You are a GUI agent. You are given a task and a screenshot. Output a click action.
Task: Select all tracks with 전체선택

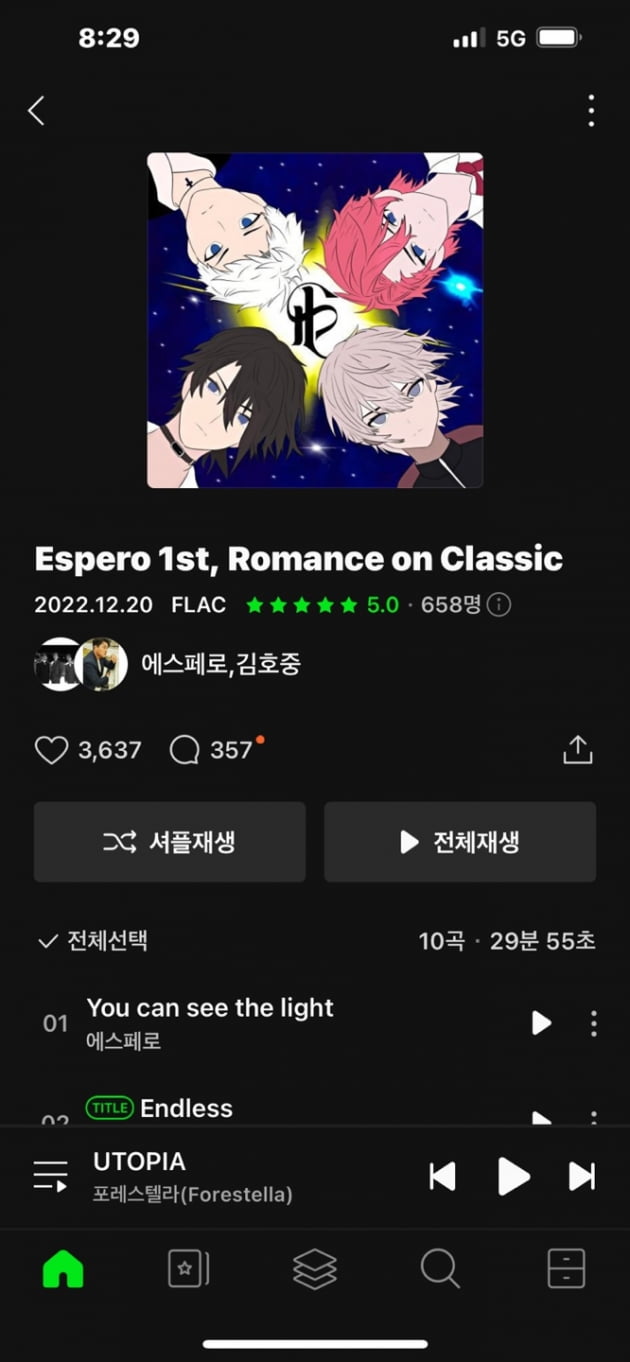click(93, 941)
